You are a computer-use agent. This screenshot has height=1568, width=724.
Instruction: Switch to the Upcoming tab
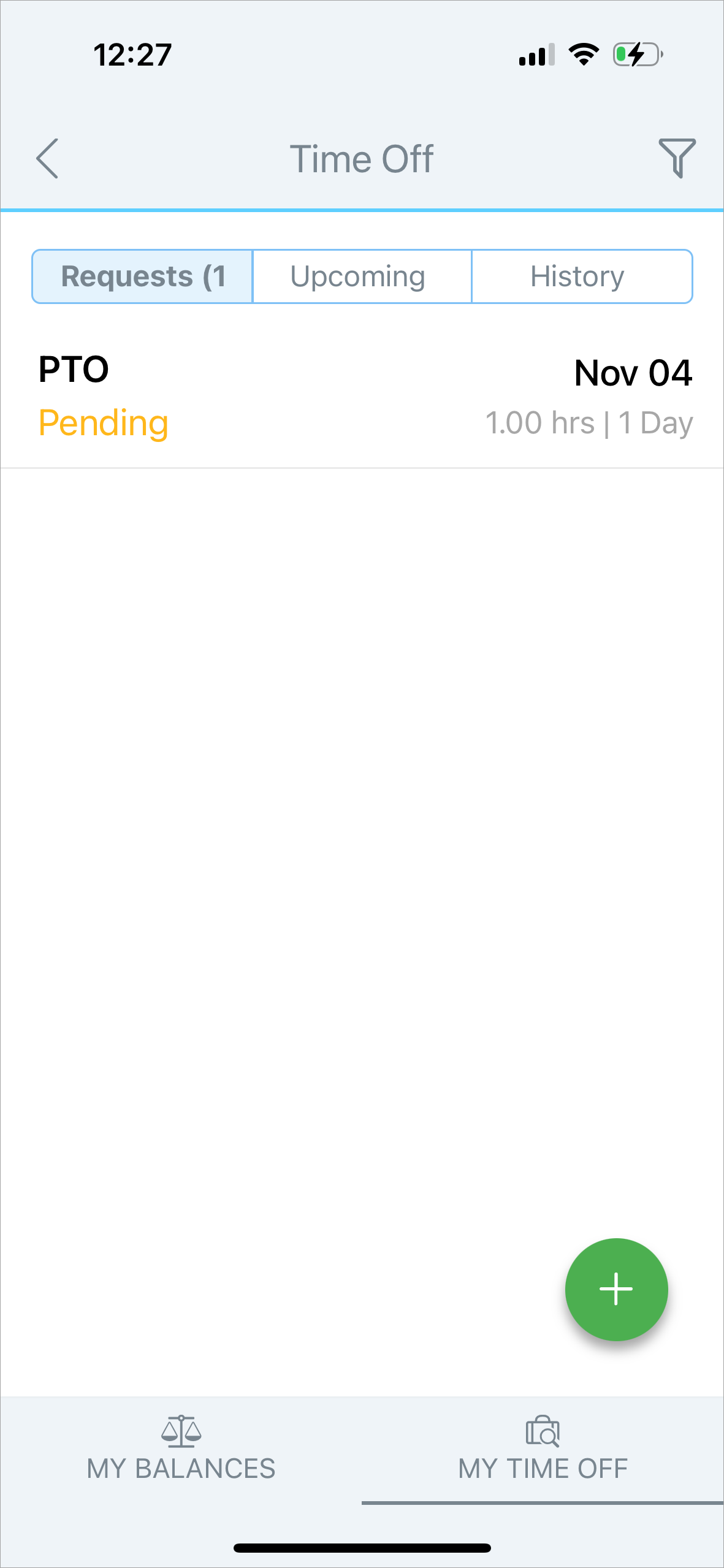click(x=362, y=276)
